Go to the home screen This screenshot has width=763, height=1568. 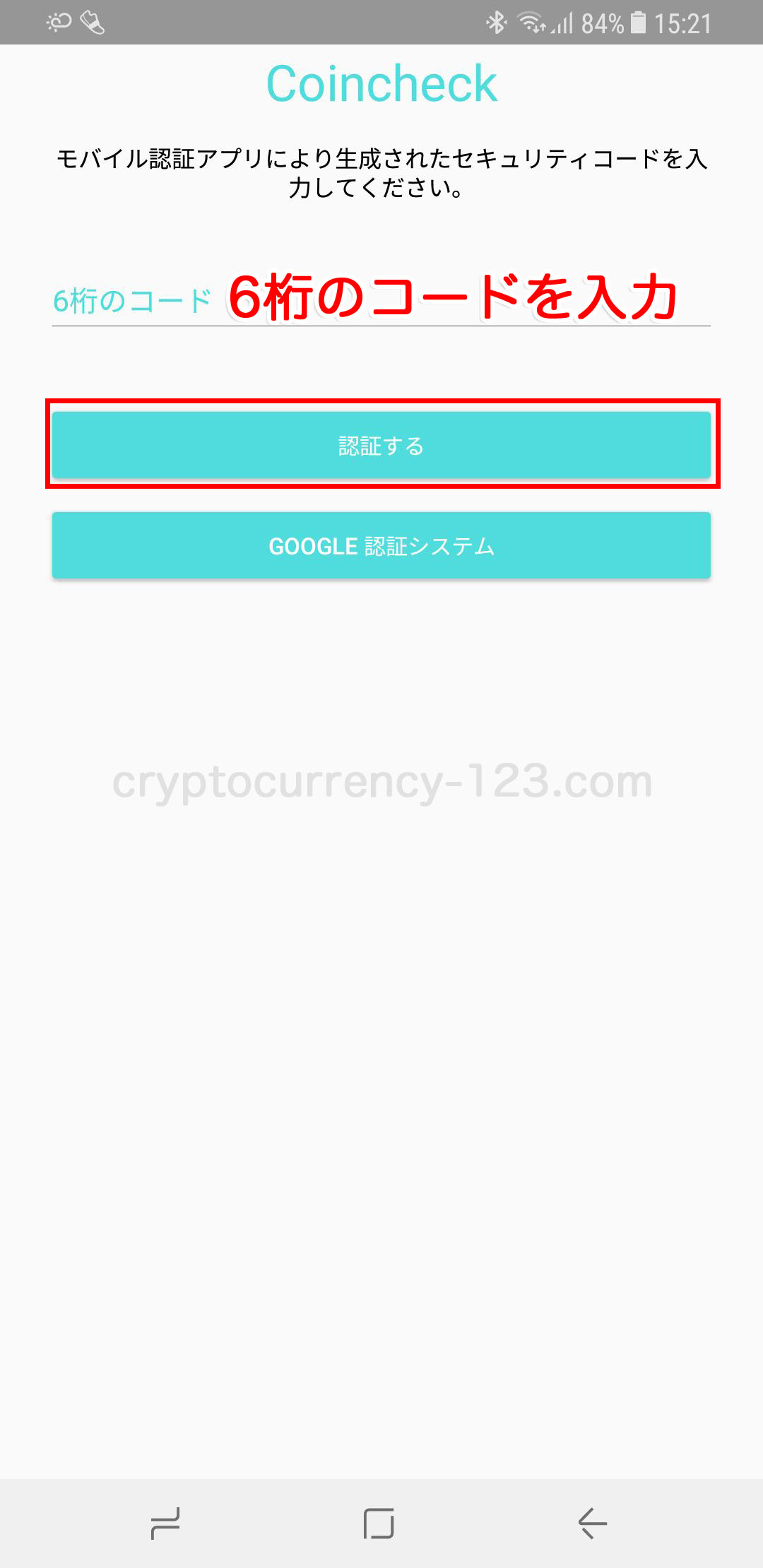point(379,1523)
